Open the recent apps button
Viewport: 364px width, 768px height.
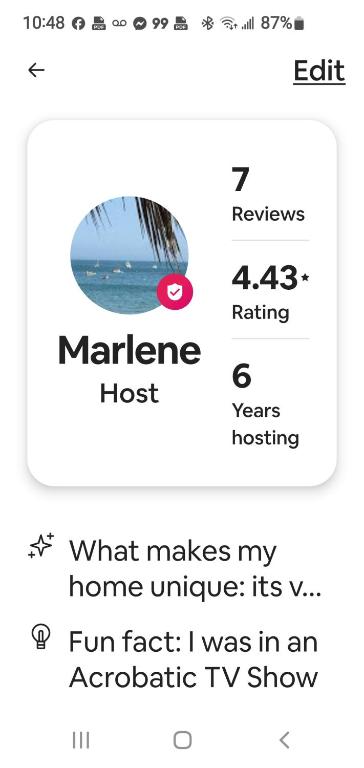tap(81, 740)
